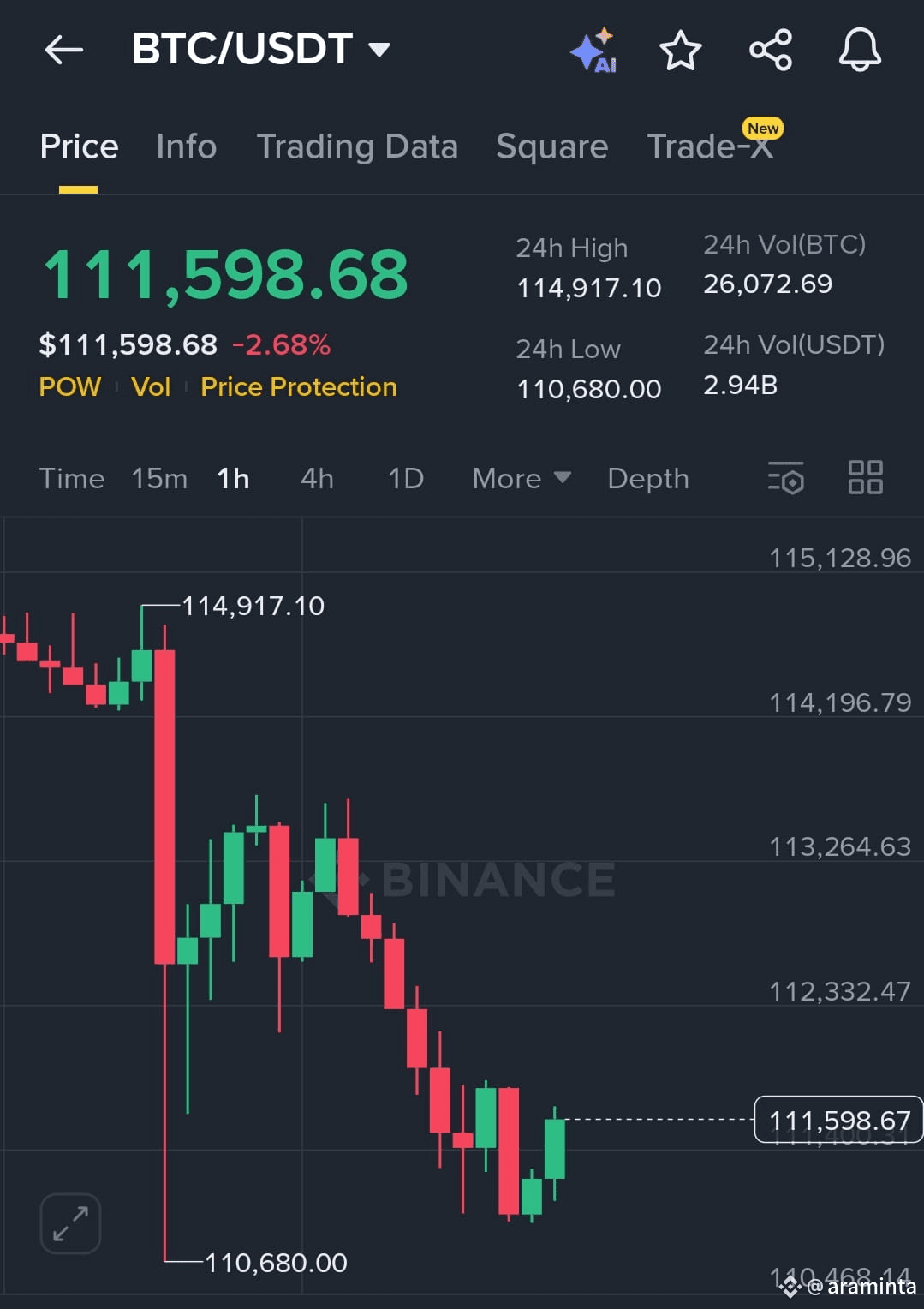Screen dimensions: 924x1309
Task: Open the Square tab
Action: tap(551, 146)
